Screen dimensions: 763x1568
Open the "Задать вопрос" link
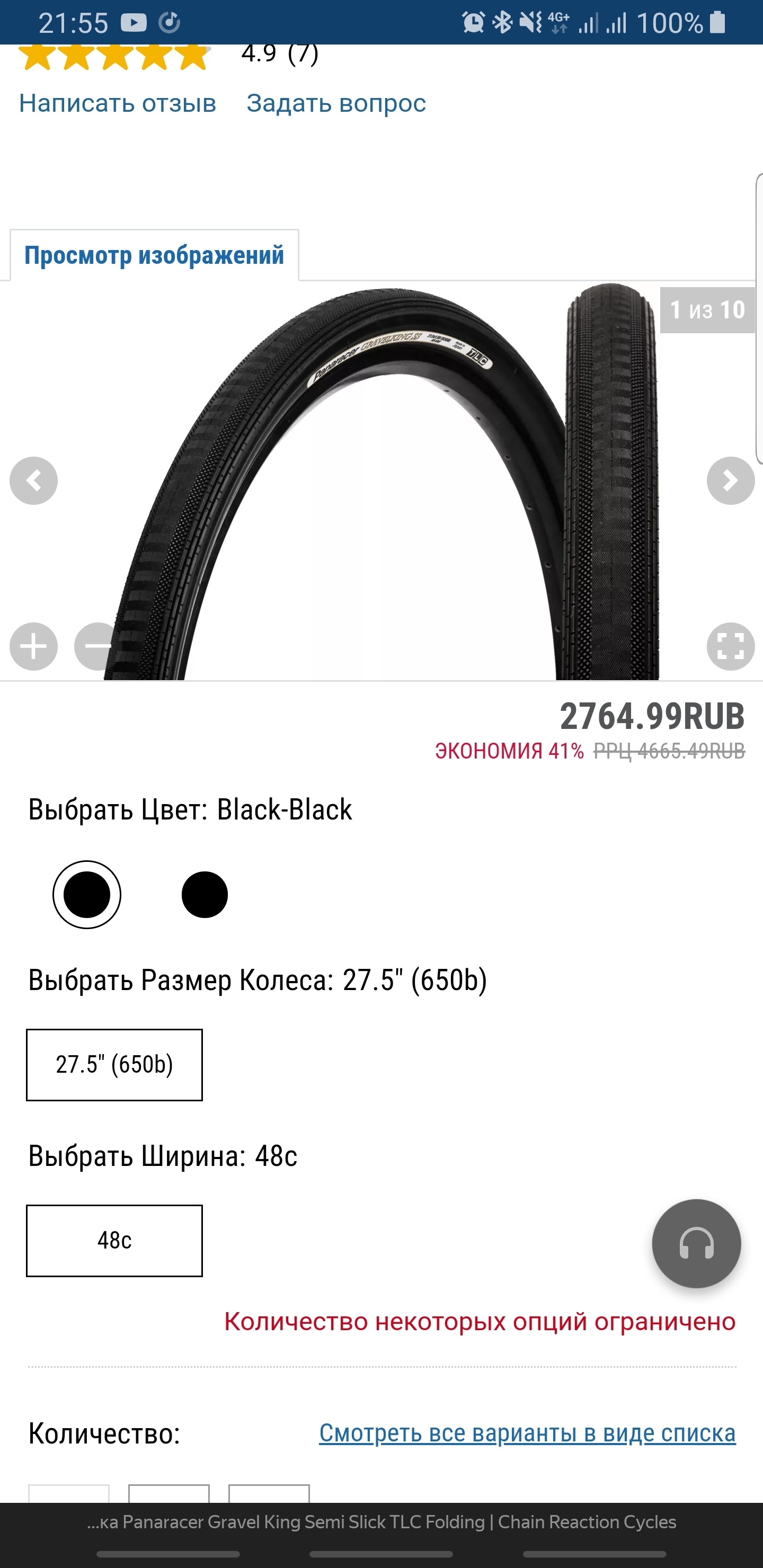(x=336, y=103)
